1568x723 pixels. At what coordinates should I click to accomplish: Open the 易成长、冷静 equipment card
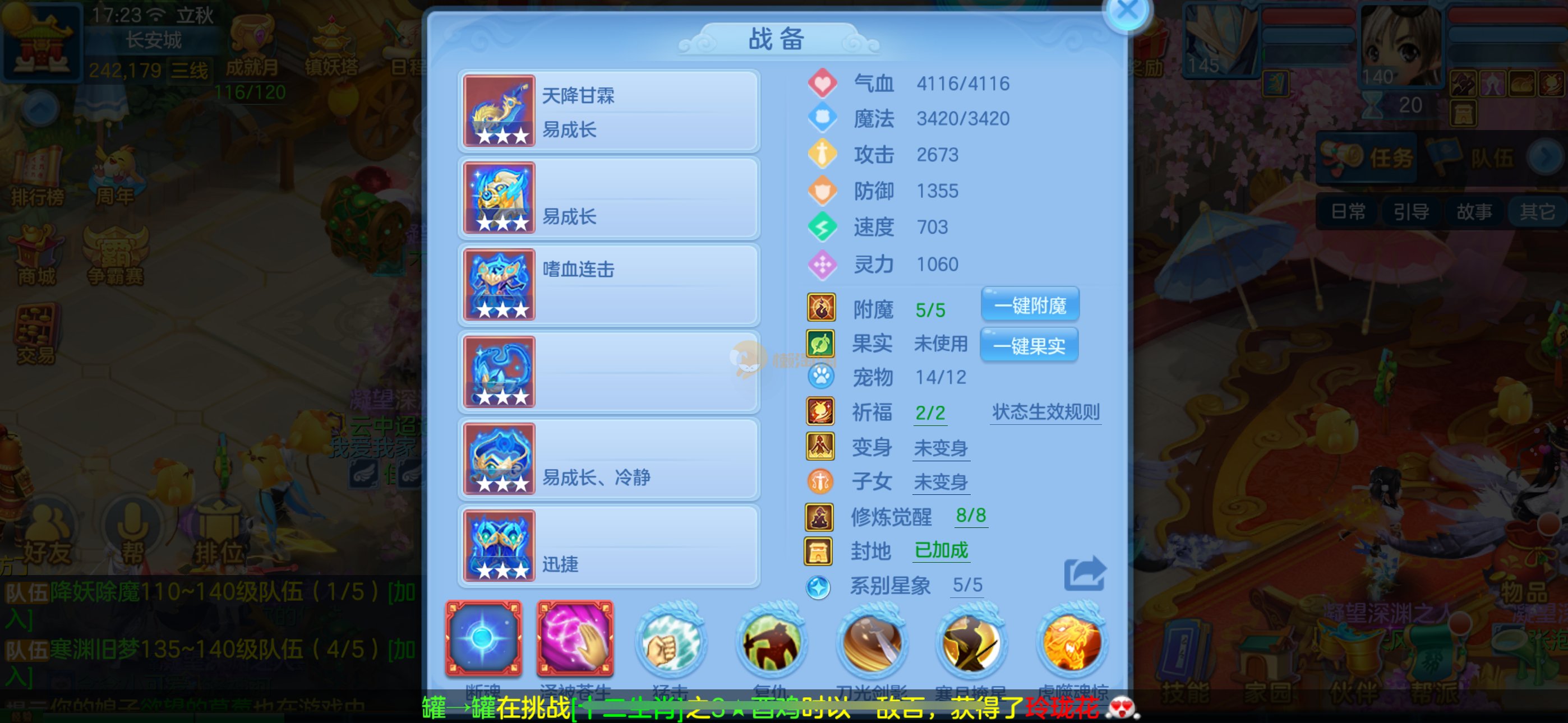[x=608, y=459]
